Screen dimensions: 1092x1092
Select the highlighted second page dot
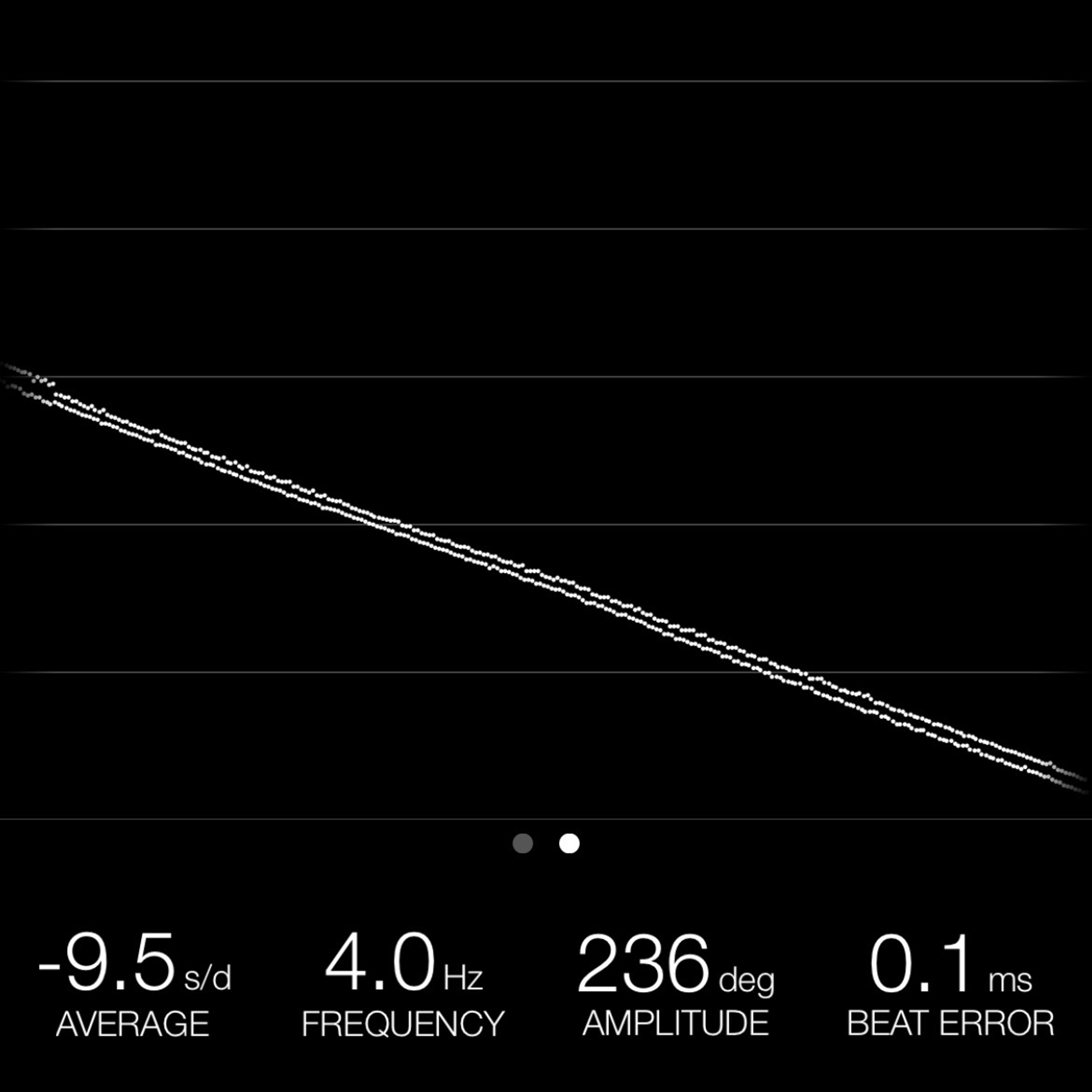pos(569,843)
